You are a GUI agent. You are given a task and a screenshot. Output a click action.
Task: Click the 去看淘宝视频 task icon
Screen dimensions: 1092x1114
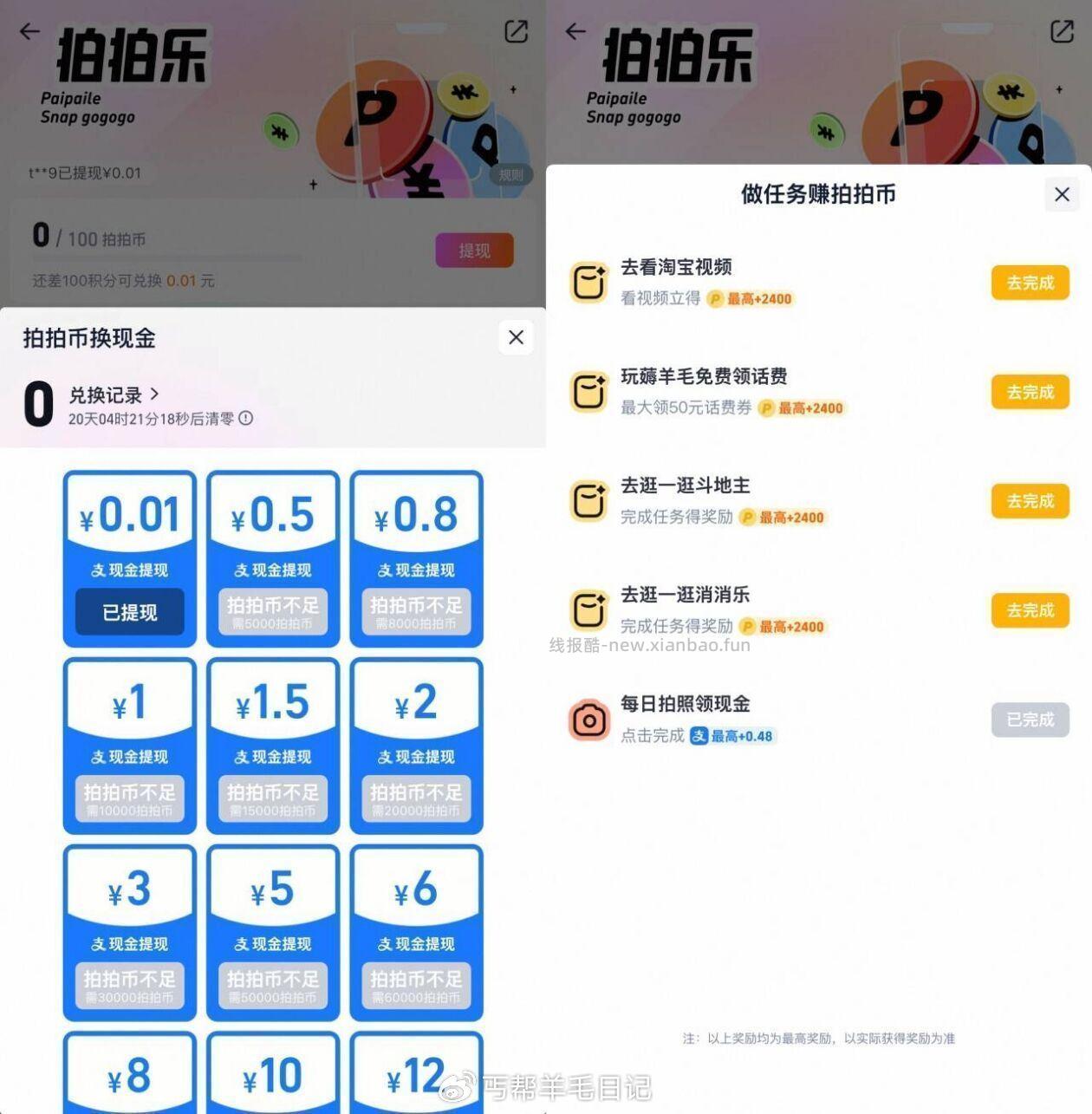click(x=588, y=283)
